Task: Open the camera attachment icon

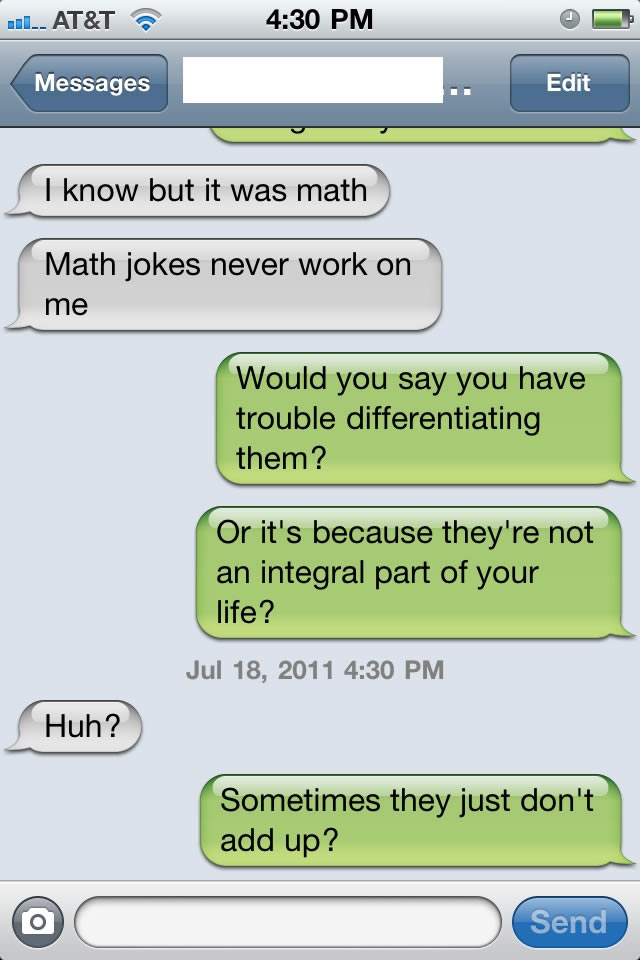Action: [x=37, y=921]
